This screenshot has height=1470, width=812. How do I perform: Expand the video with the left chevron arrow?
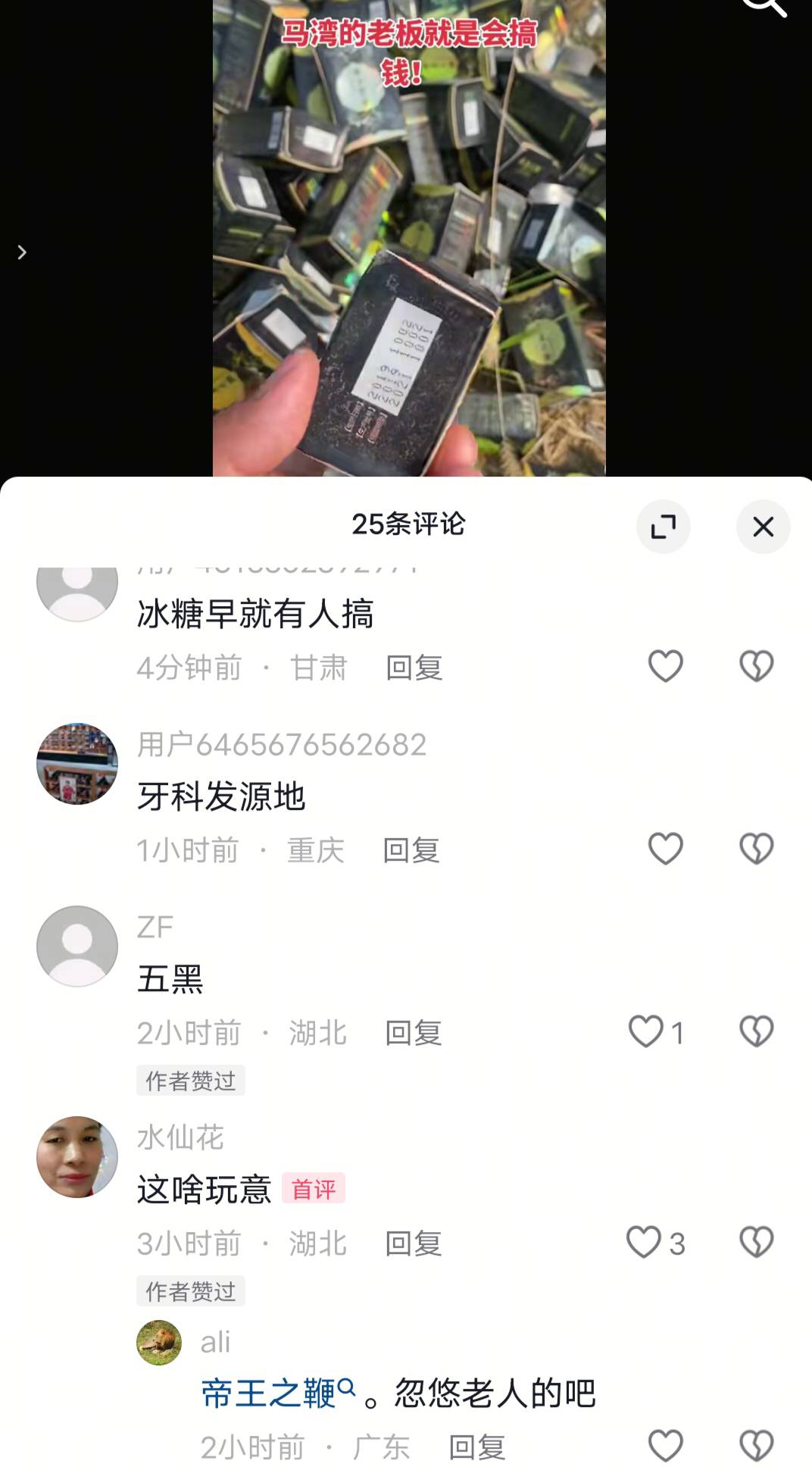[x=21, y=251]
